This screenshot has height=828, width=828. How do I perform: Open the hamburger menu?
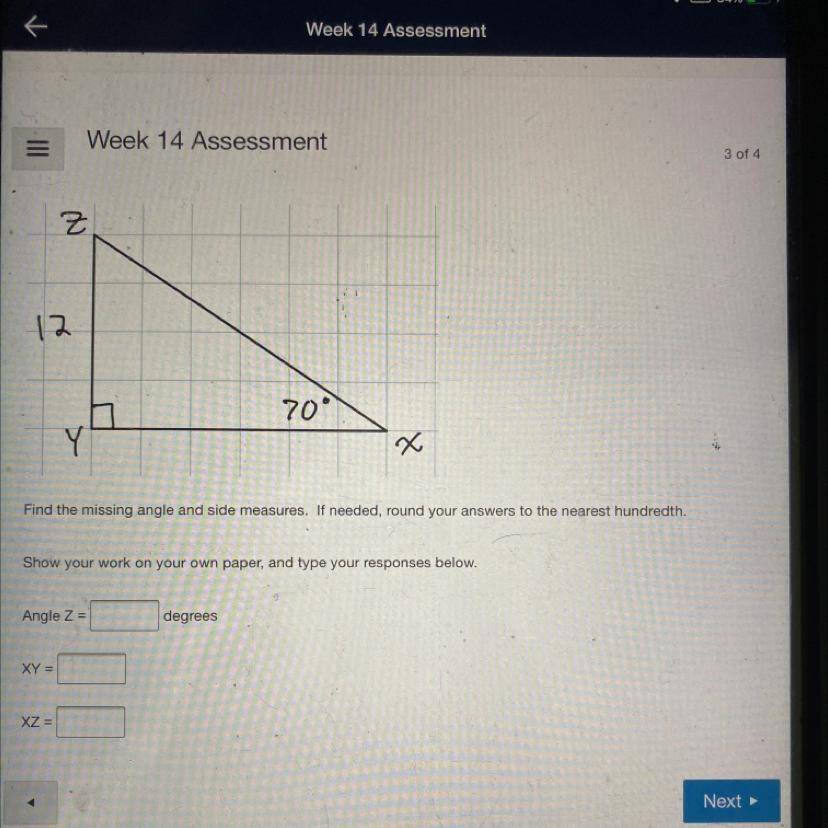pos(37,150)
